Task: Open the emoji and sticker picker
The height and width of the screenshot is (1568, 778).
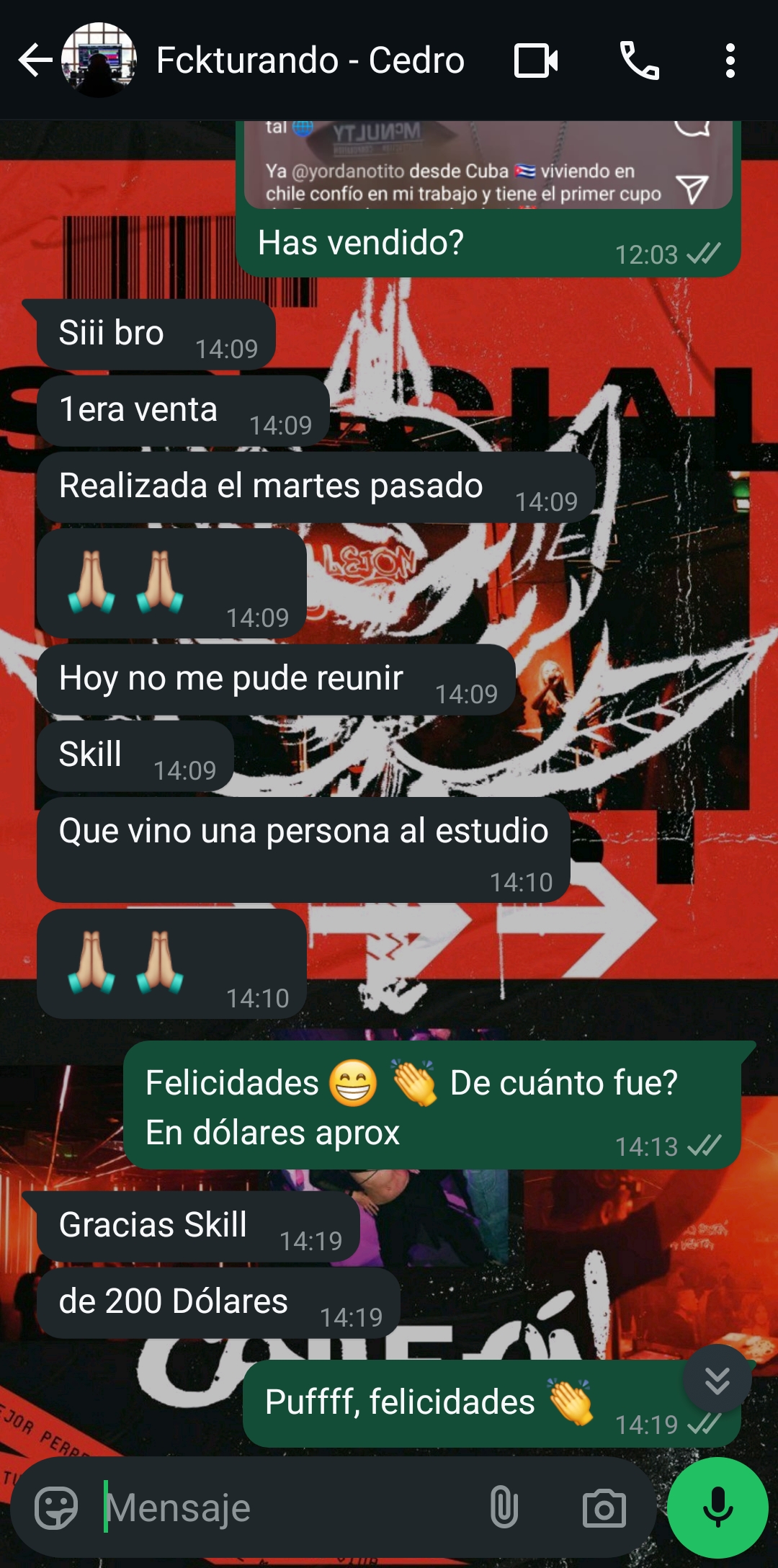Action: point(56,1507)
